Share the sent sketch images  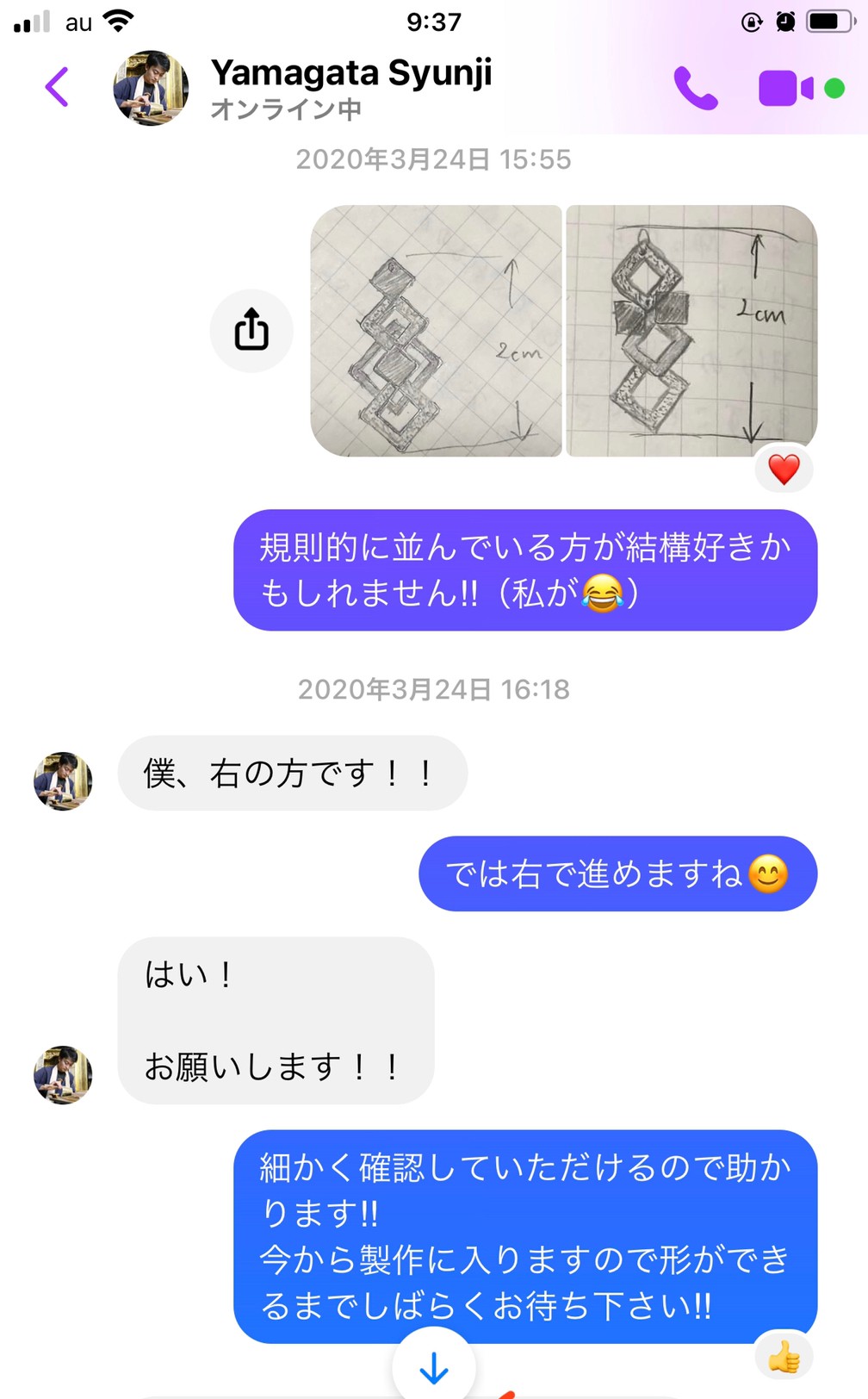tap(251, 330)
